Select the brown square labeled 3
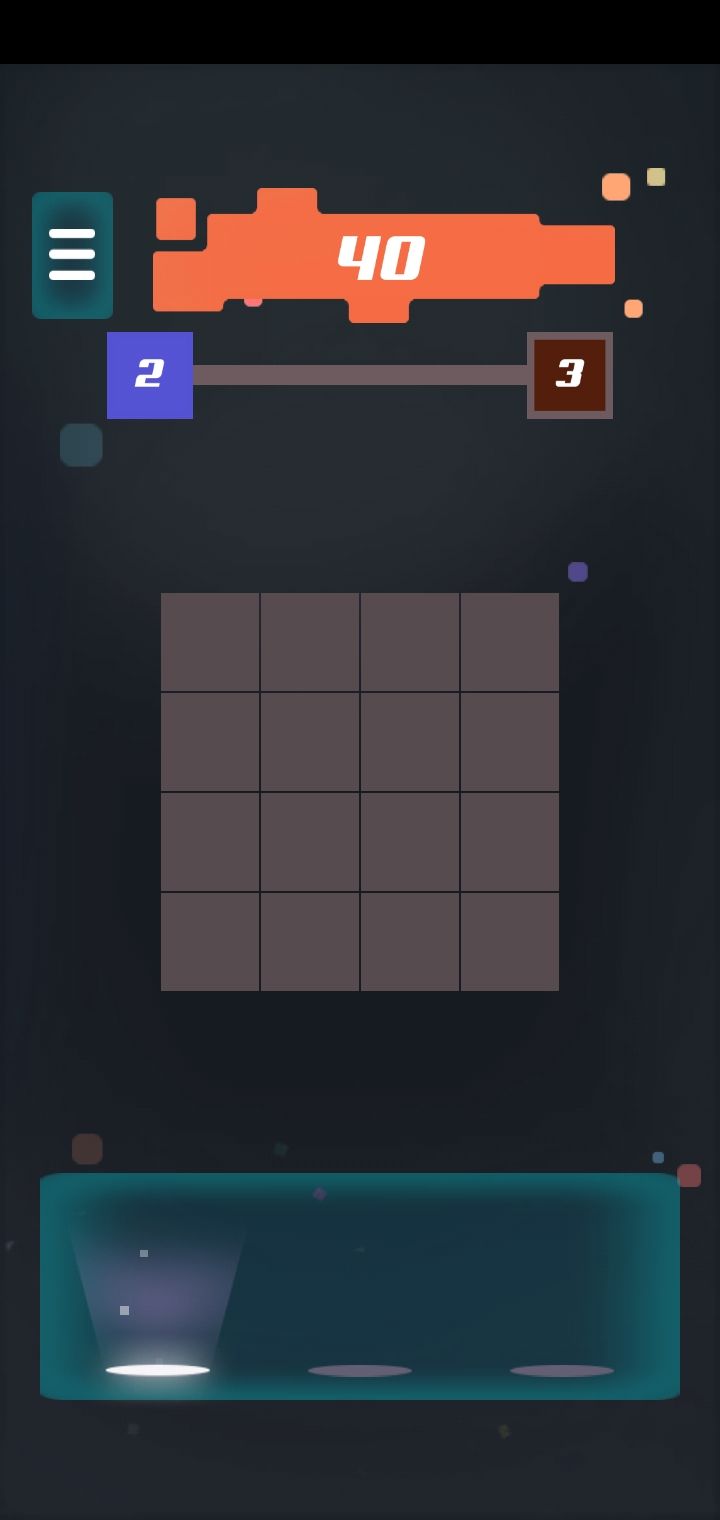The image size is (720, 1520). pyautogui.click(x=570, y=374)
